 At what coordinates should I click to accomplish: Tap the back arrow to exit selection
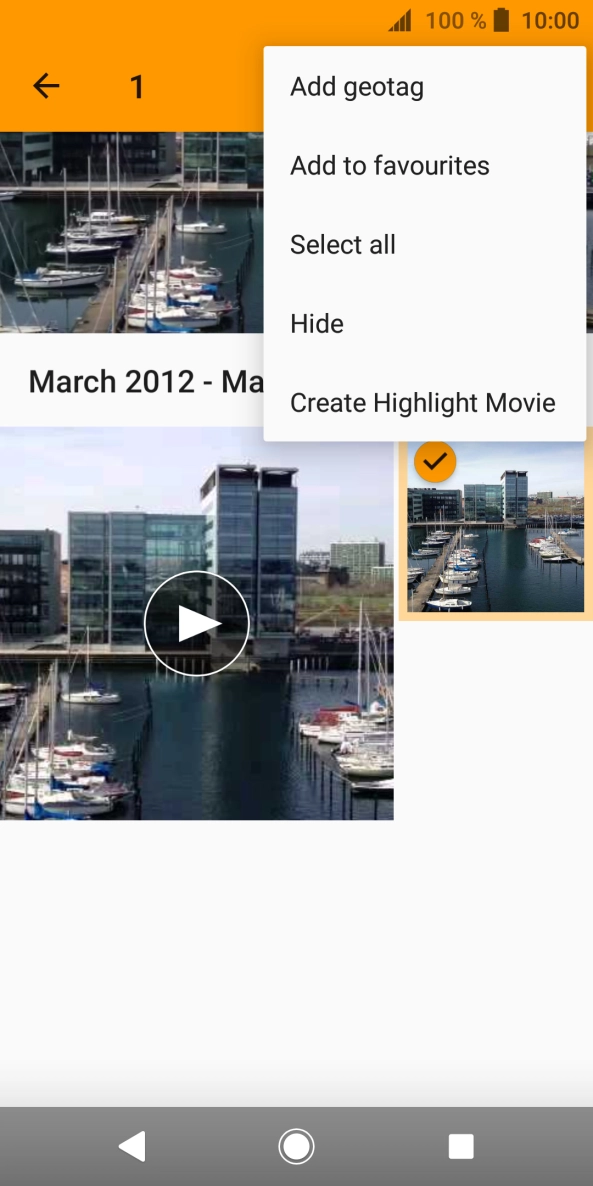pos(46,86)
